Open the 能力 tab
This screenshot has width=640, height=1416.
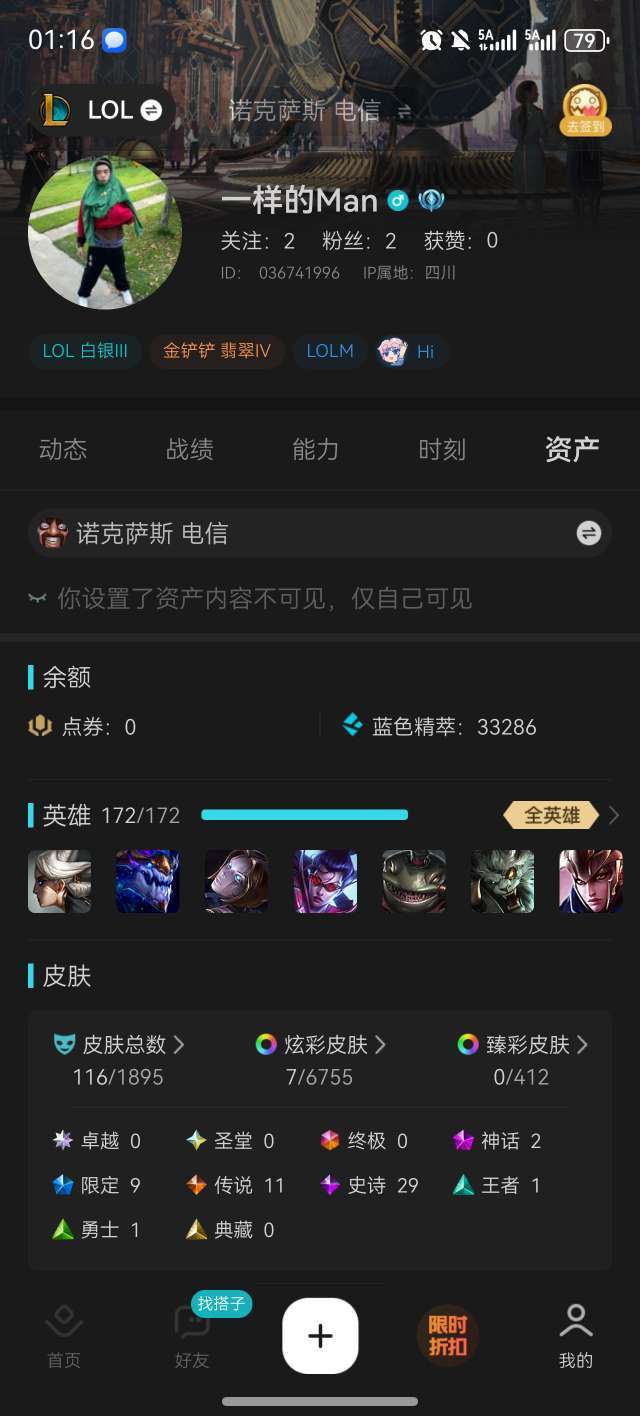click(315, 450)
